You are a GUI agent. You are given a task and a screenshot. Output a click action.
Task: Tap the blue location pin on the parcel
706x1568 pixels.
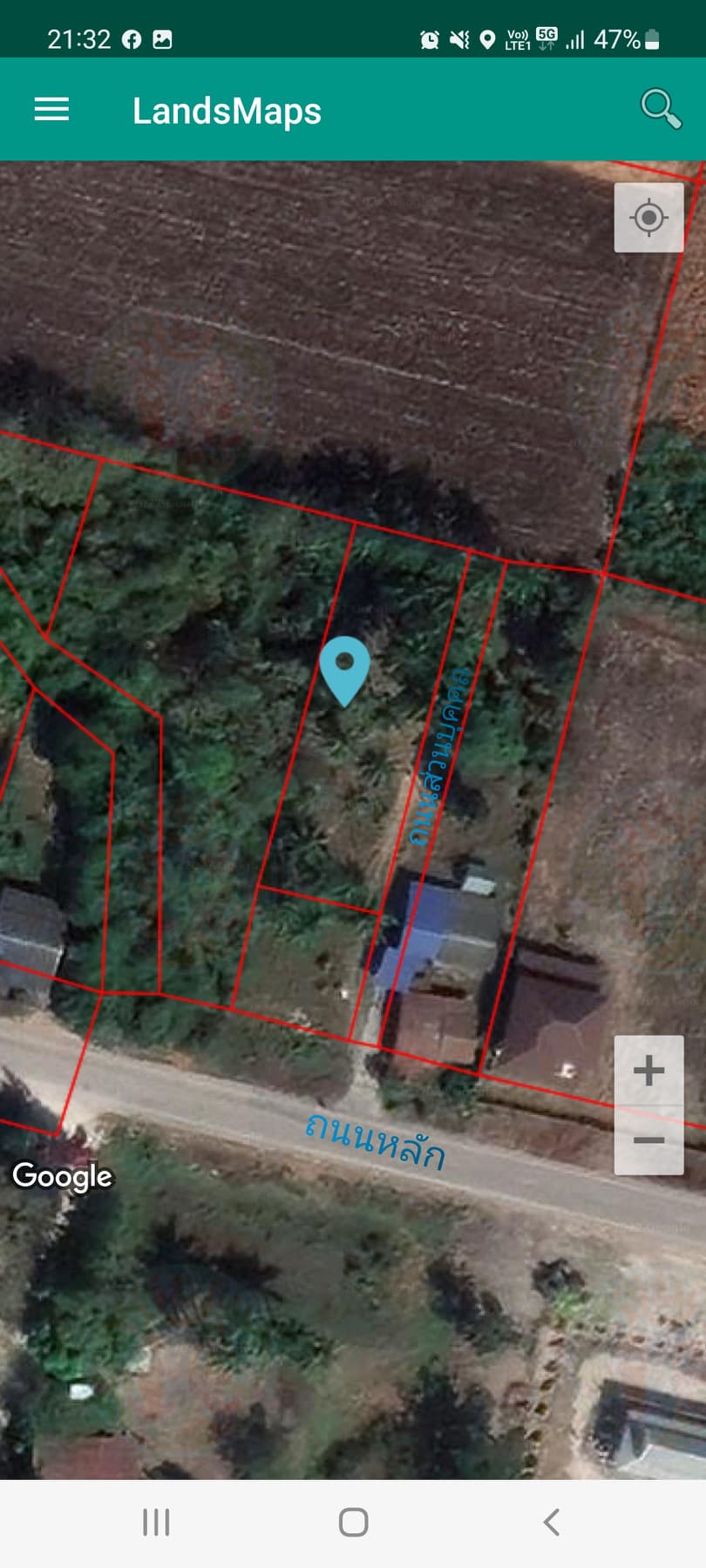[x=345, y=670]
